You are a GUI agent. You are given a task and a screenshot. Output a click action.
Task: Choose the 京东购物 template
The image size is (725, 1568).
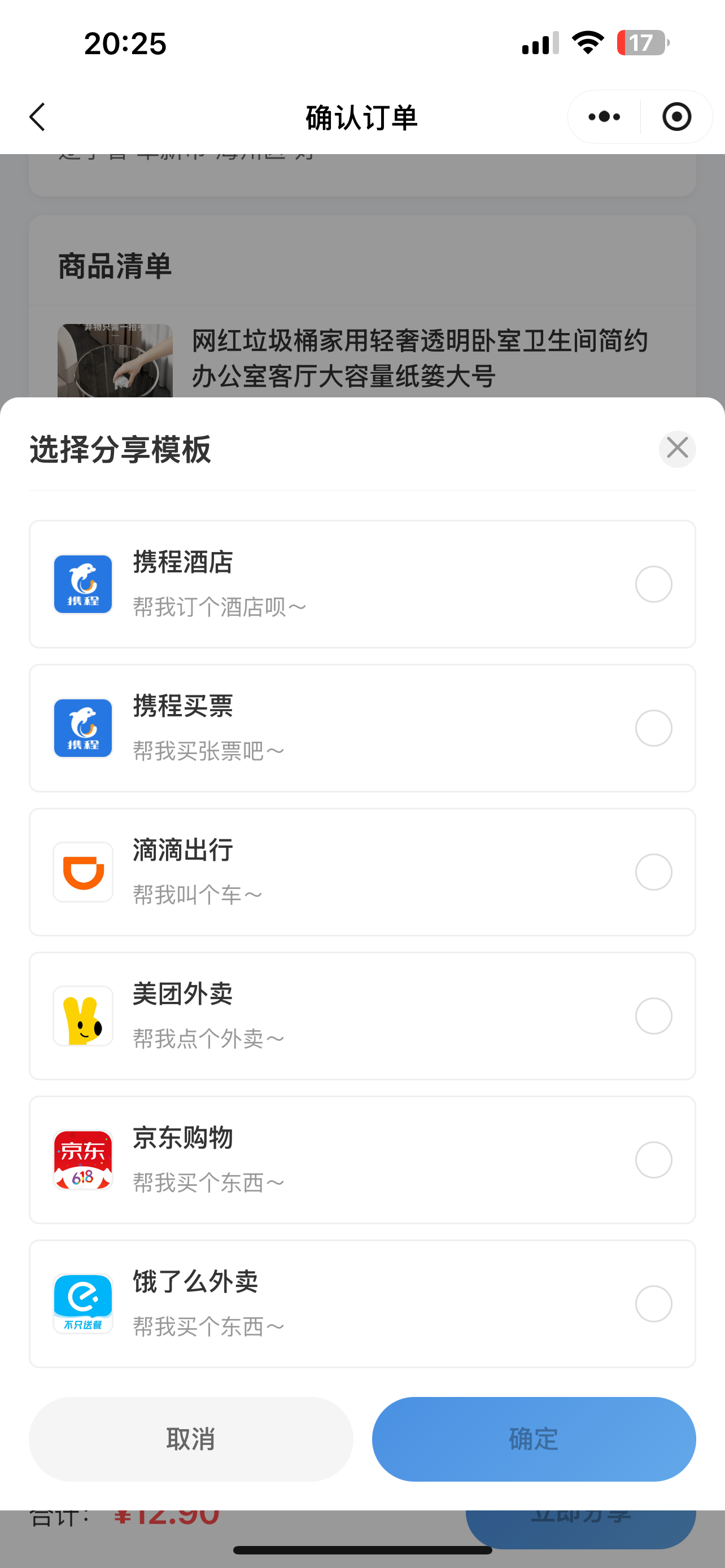tap(653, 1160)
